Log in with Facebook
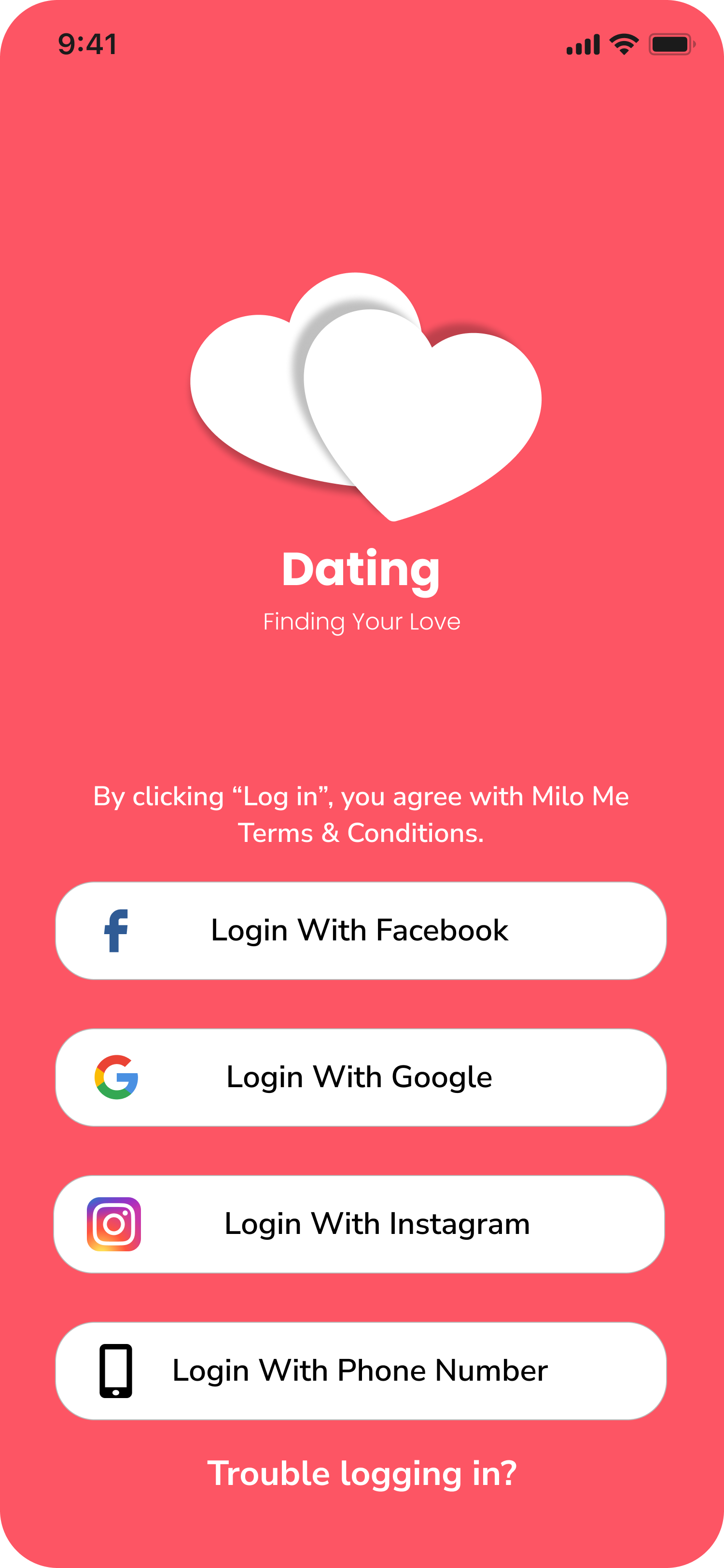 pyautogui.click(x=361, y=931)
